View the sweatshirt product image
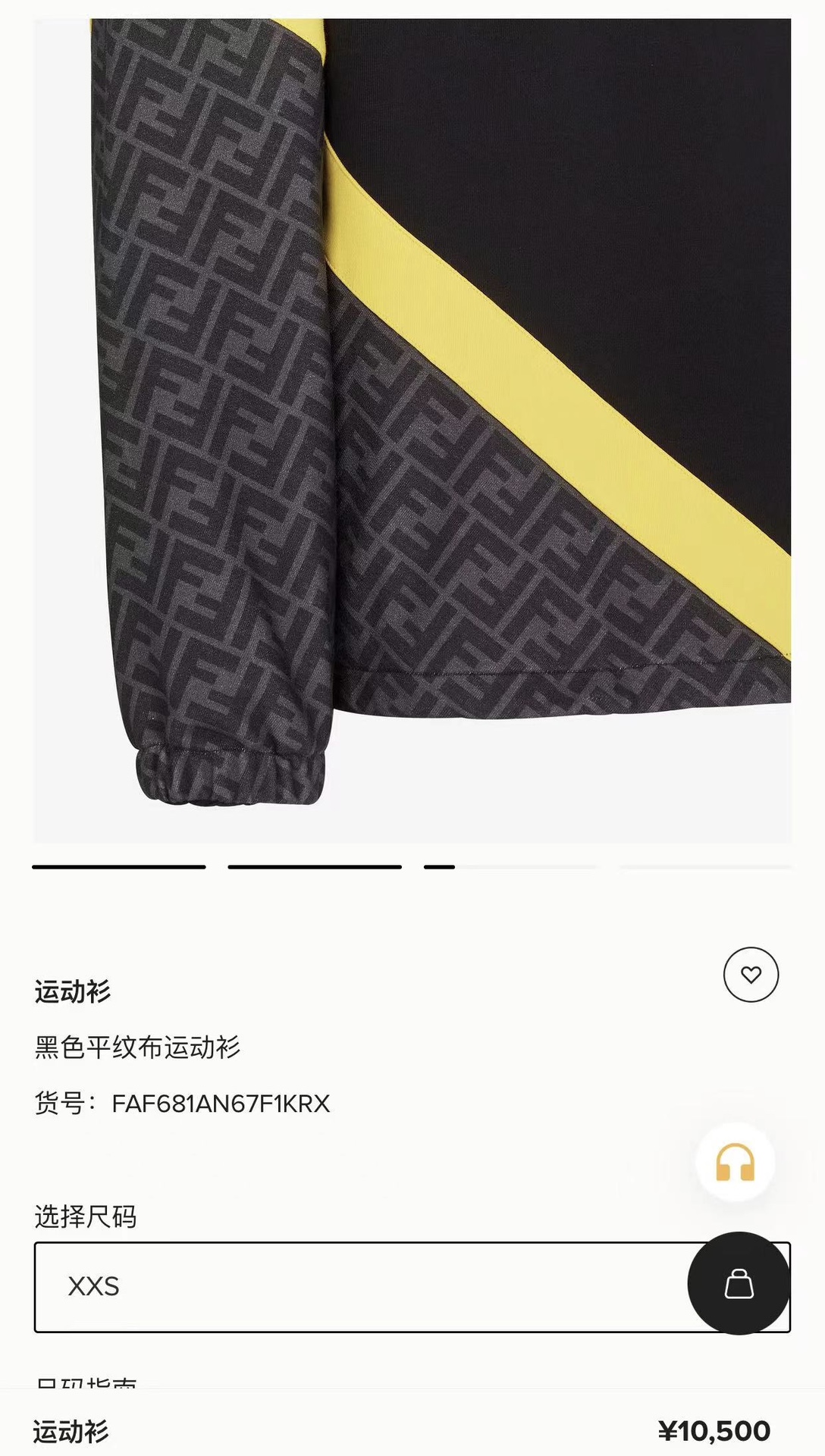The image size is (825, 1456). (412, 430)
